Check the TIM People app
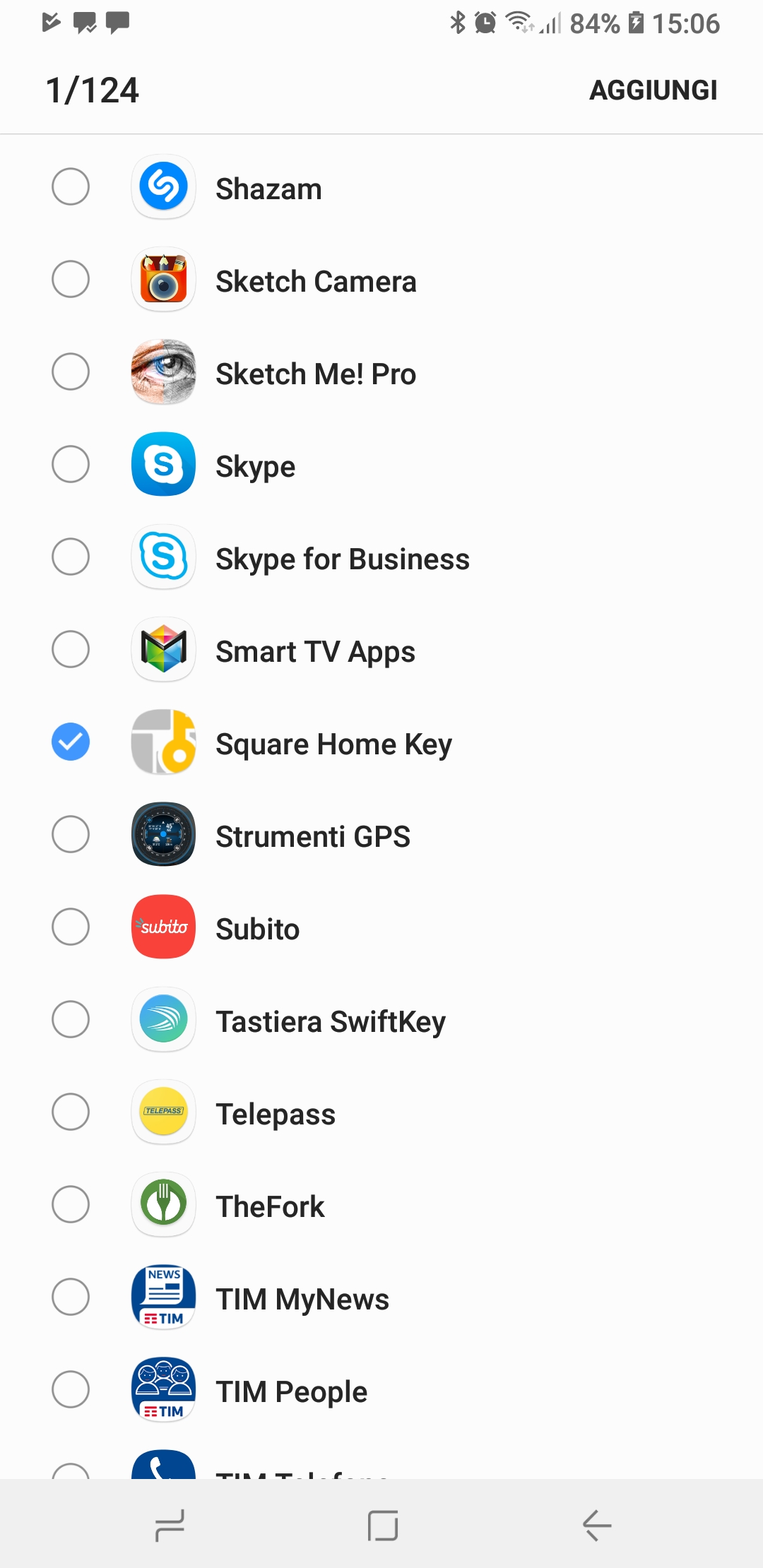Screen dimensions: 763x1568 [71, 1390]
